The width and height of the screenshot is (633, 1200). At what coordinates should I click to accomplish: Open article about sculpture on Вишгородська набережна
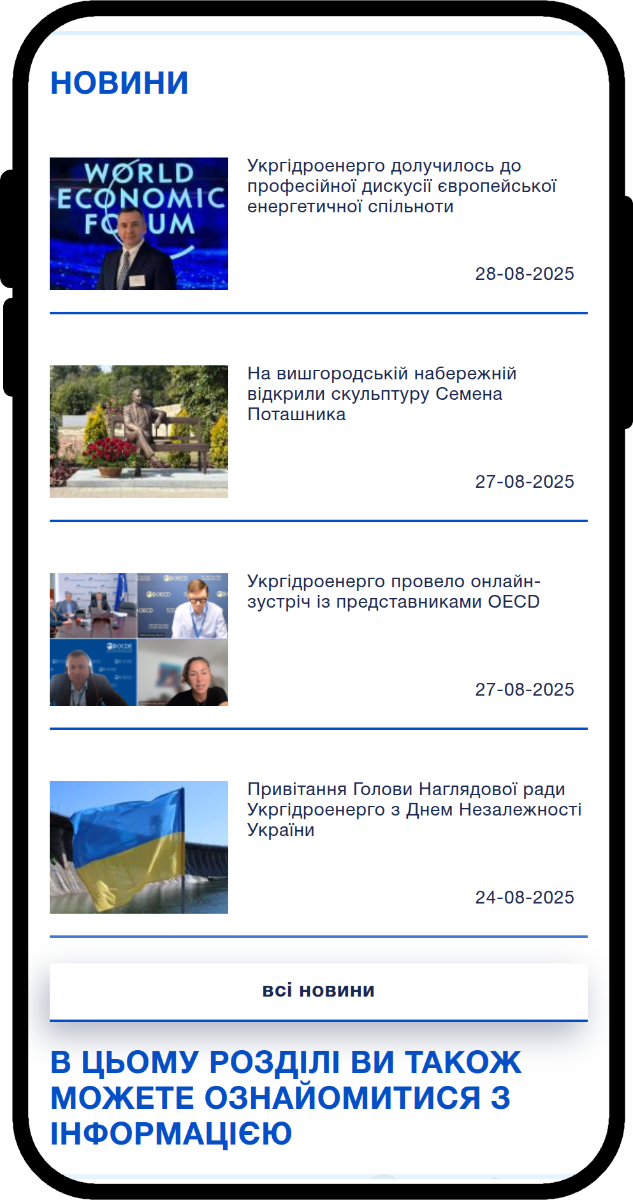point(382,394)
